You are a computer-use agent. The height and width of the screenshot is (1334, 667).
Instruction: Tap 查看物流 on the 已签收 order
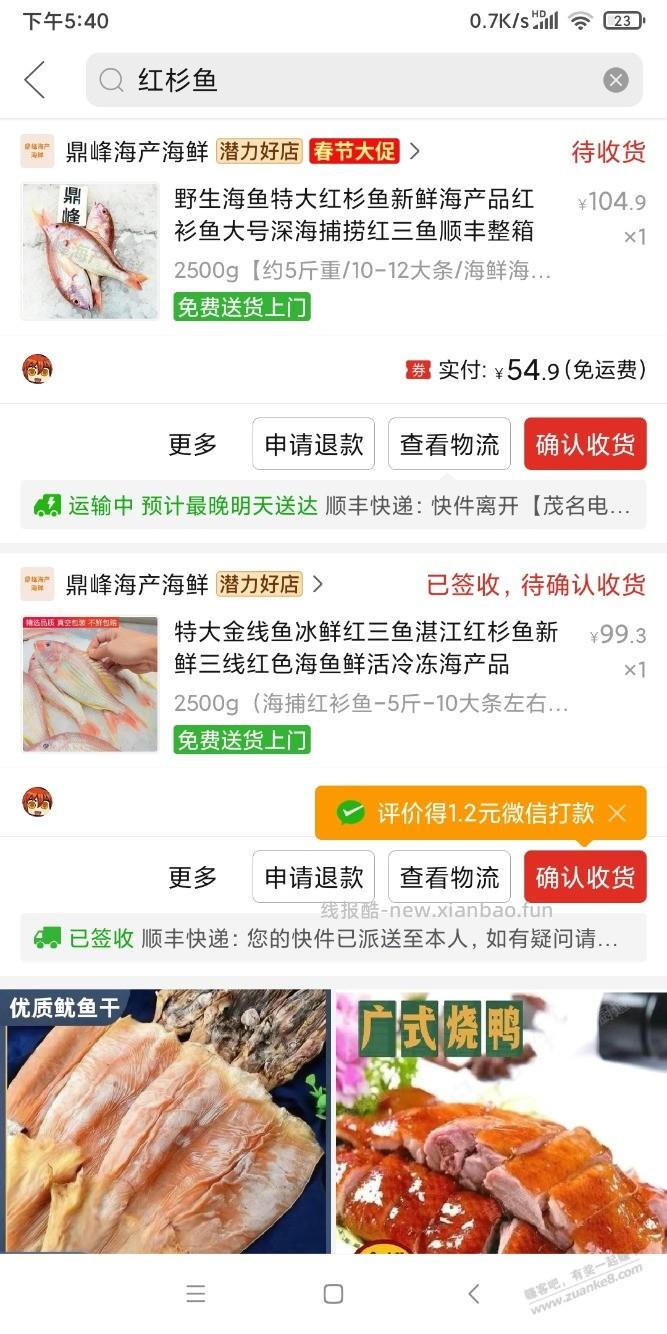pyautogui.click(x=449, y=877)
